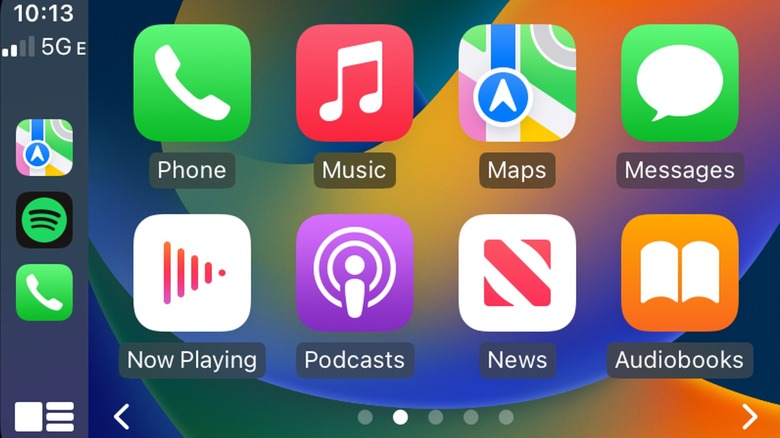
Task: Go to the previous page with the left arrow
Action: 122,416
